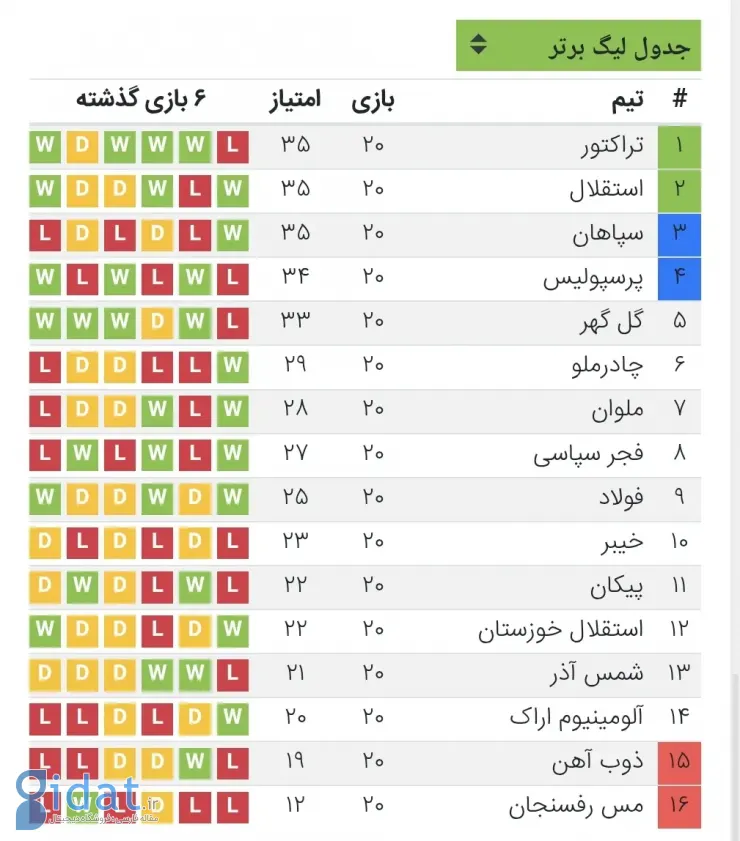Viewport: 740px width, 841px height.
Task: Open the استقلال team row
Action: [x=606, y=190]
